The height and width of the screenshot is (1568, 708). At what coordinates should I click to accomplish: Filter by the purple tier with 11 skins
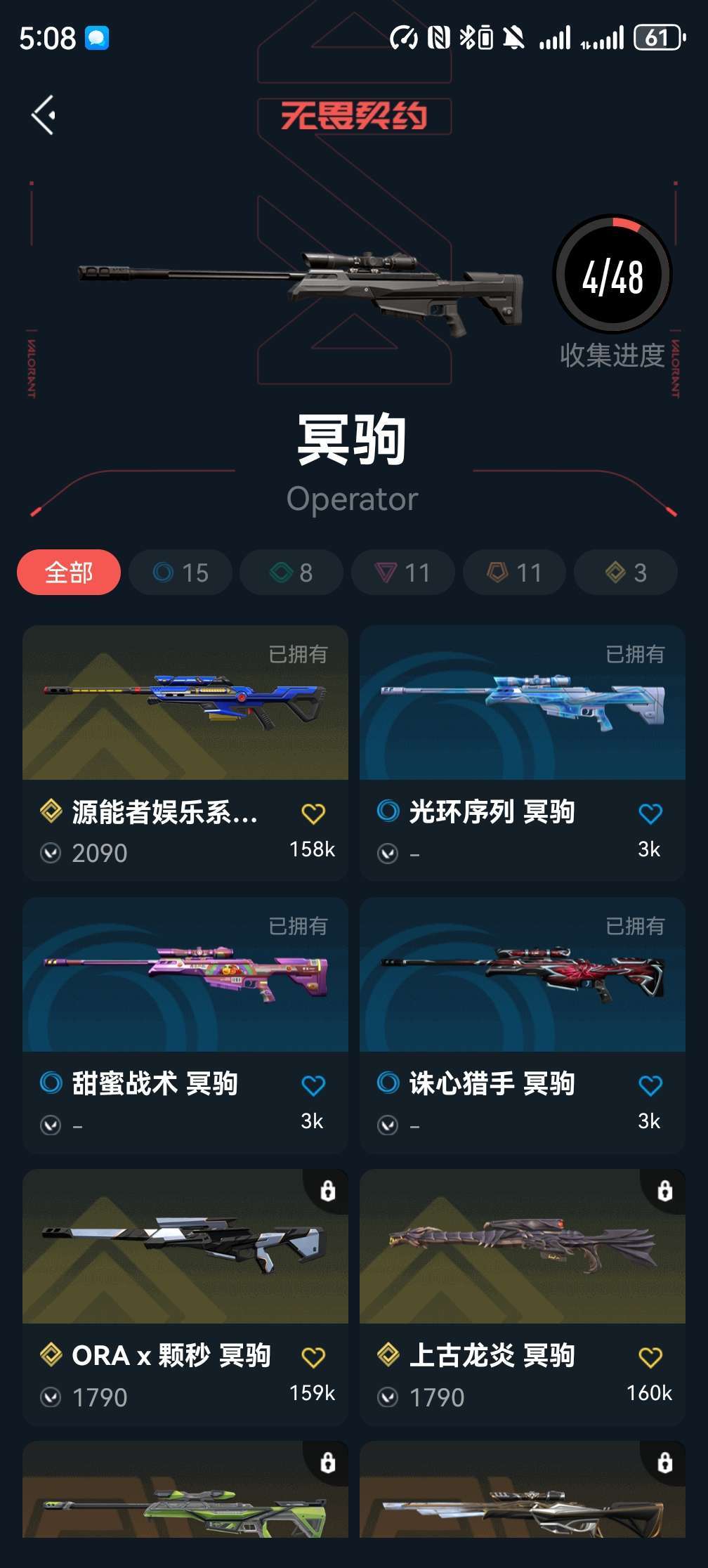[x=403, y=573]
